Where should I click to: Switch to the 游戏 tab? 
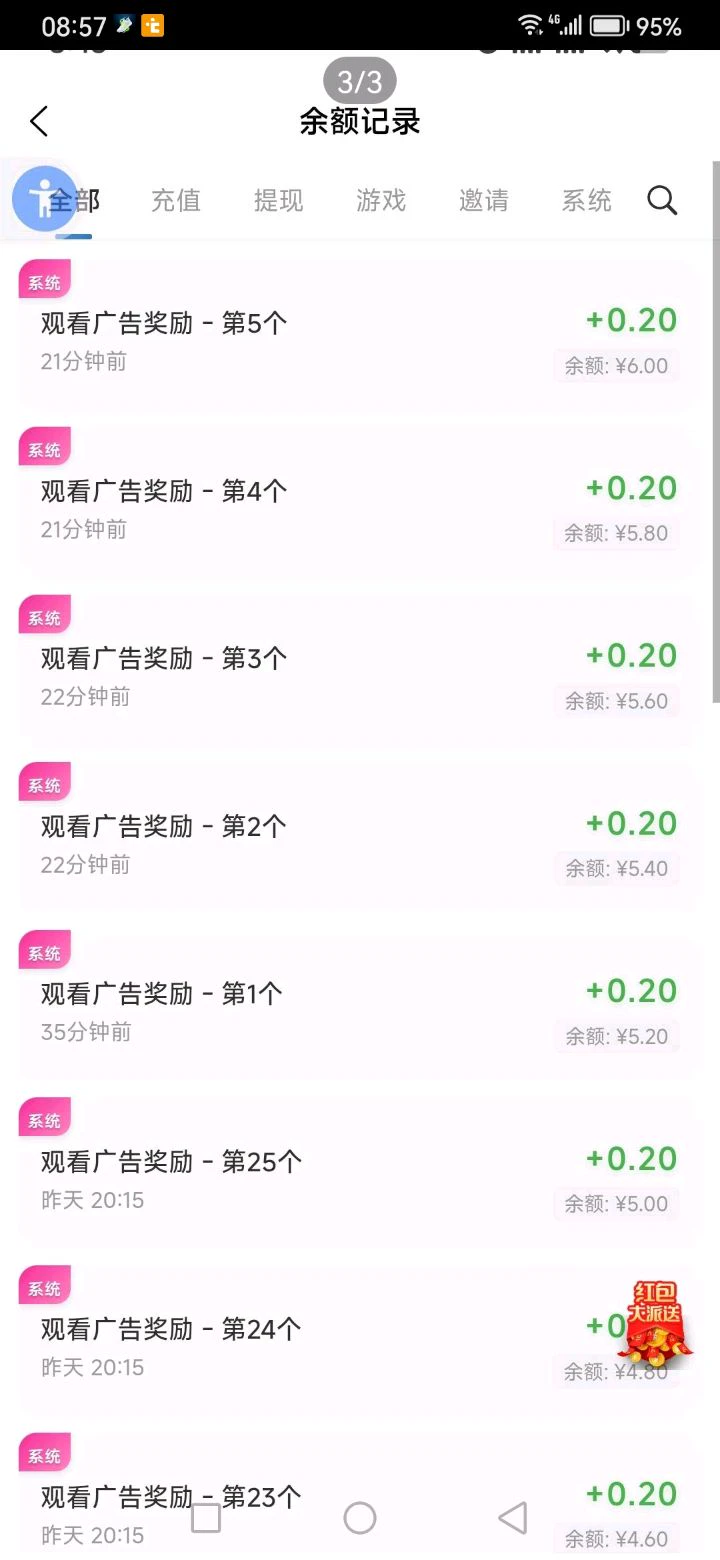coord(381,201)
